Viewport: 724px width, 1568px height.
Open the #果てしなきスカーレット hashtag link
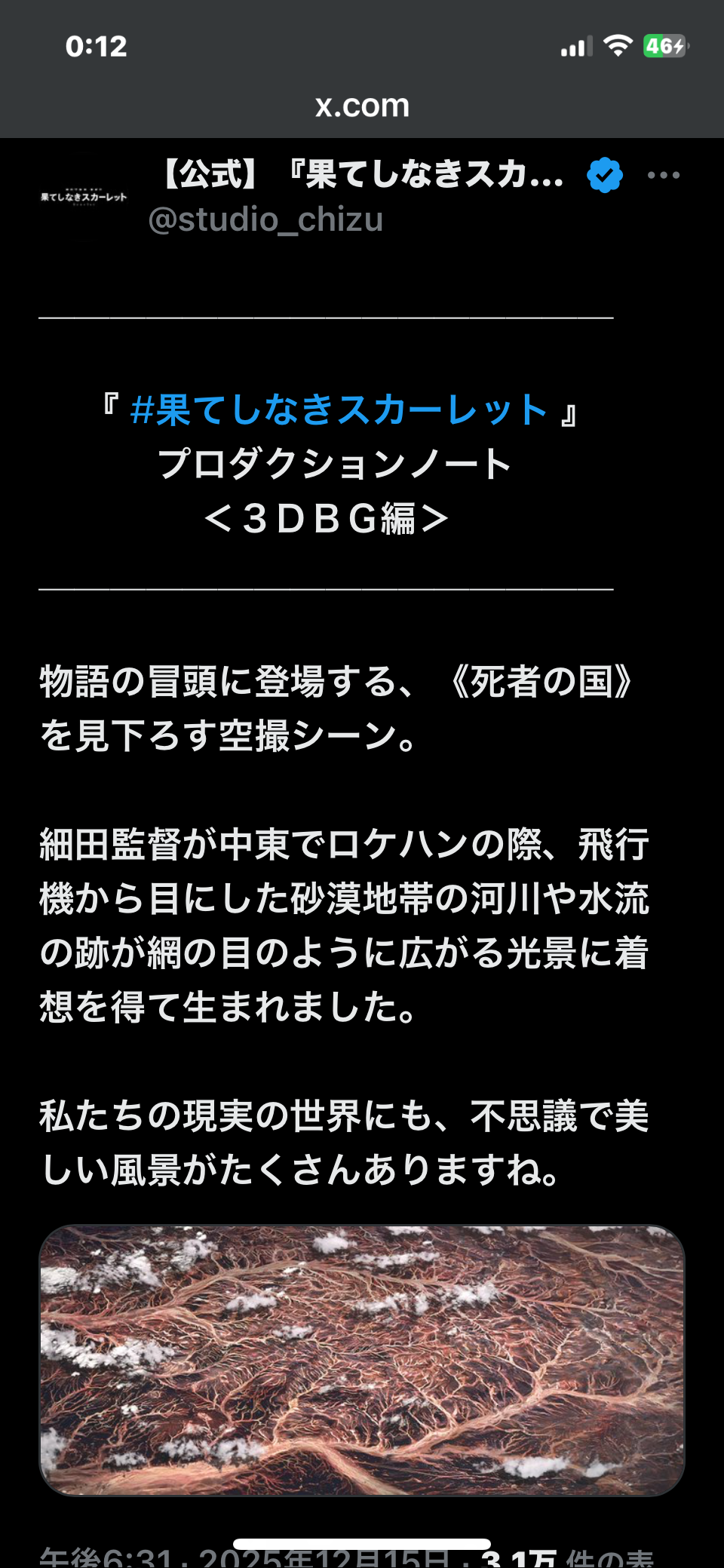tap(339, 410)
